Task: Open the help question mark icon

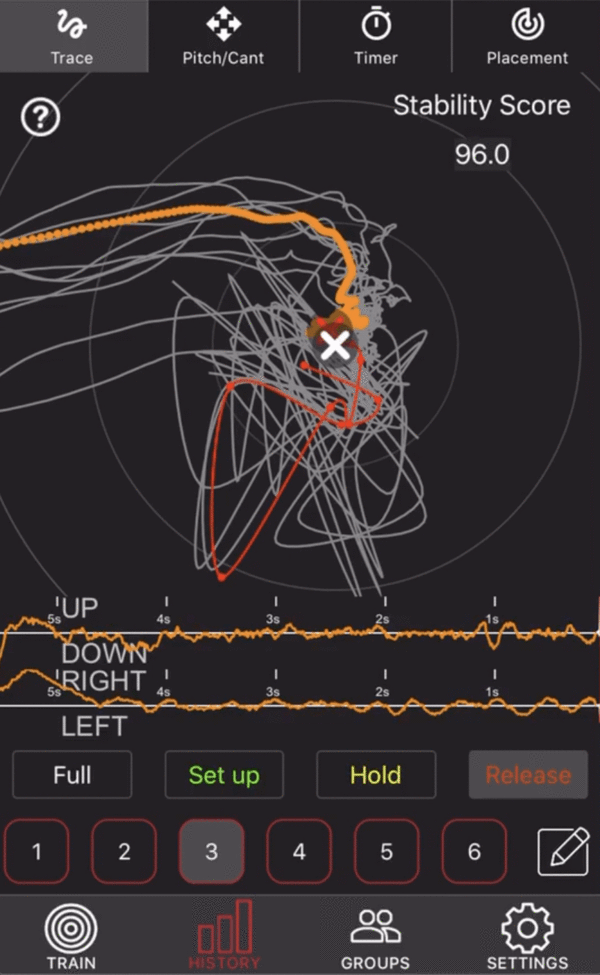Action: (40, 118)
